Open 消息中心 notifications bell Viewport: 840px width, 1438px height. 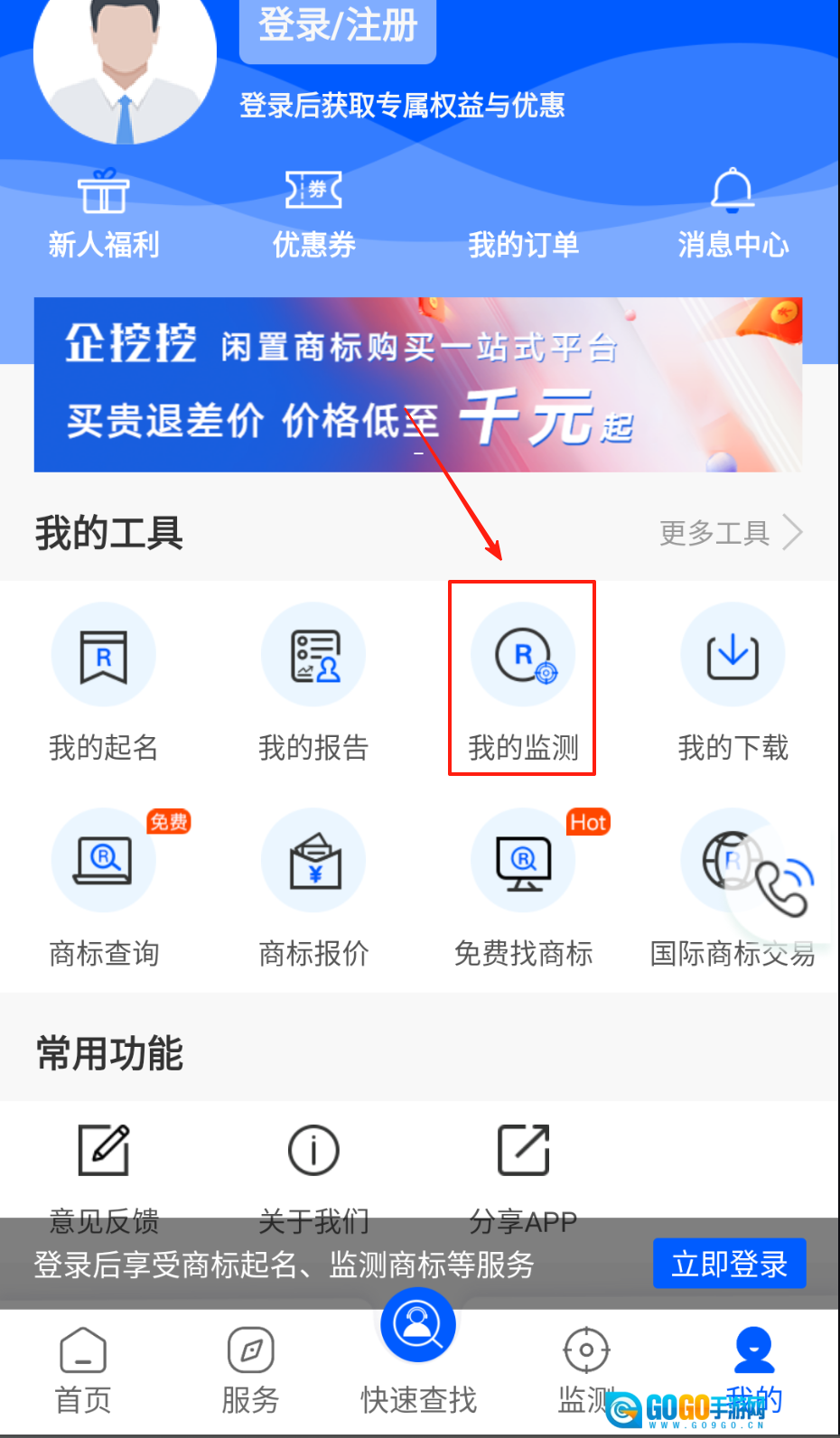[733, 214]
